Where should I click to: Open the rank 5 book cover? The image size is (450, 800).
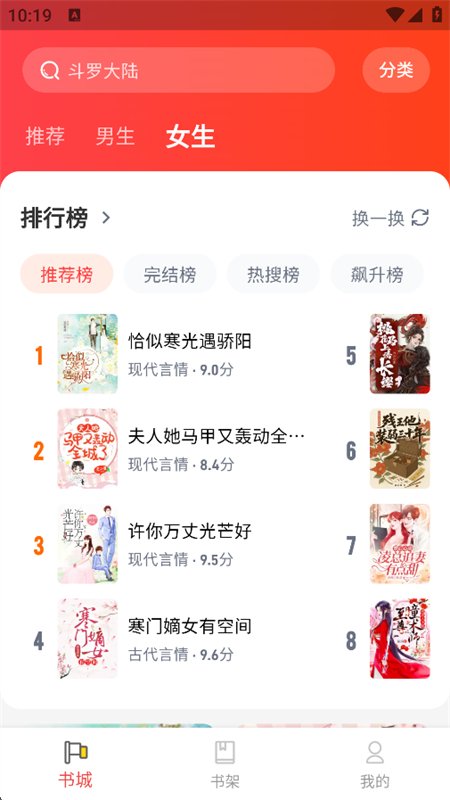[400, 354]
